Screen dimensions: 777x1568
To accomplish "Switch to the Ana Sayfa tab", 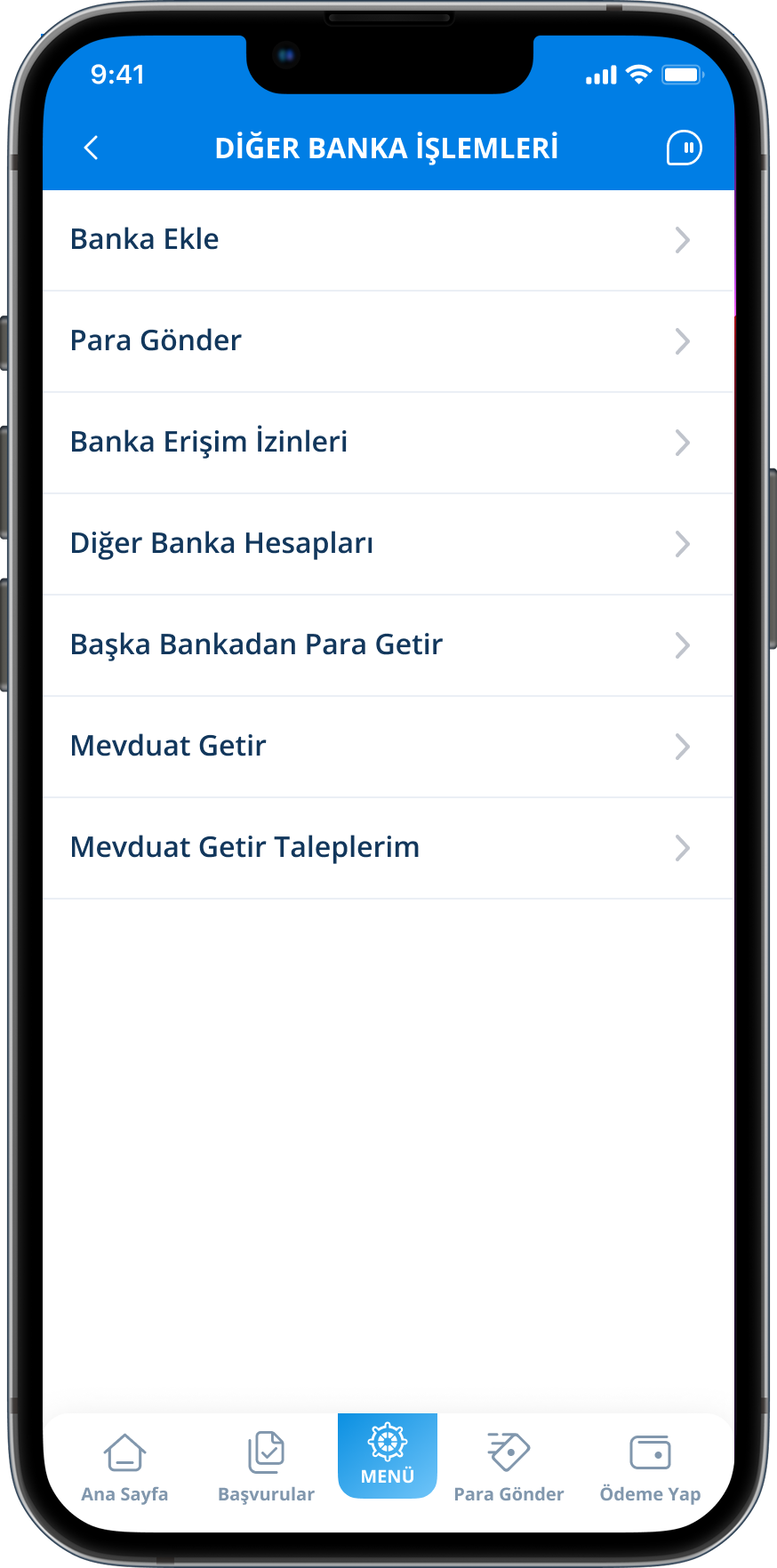I will [124, 1468].
